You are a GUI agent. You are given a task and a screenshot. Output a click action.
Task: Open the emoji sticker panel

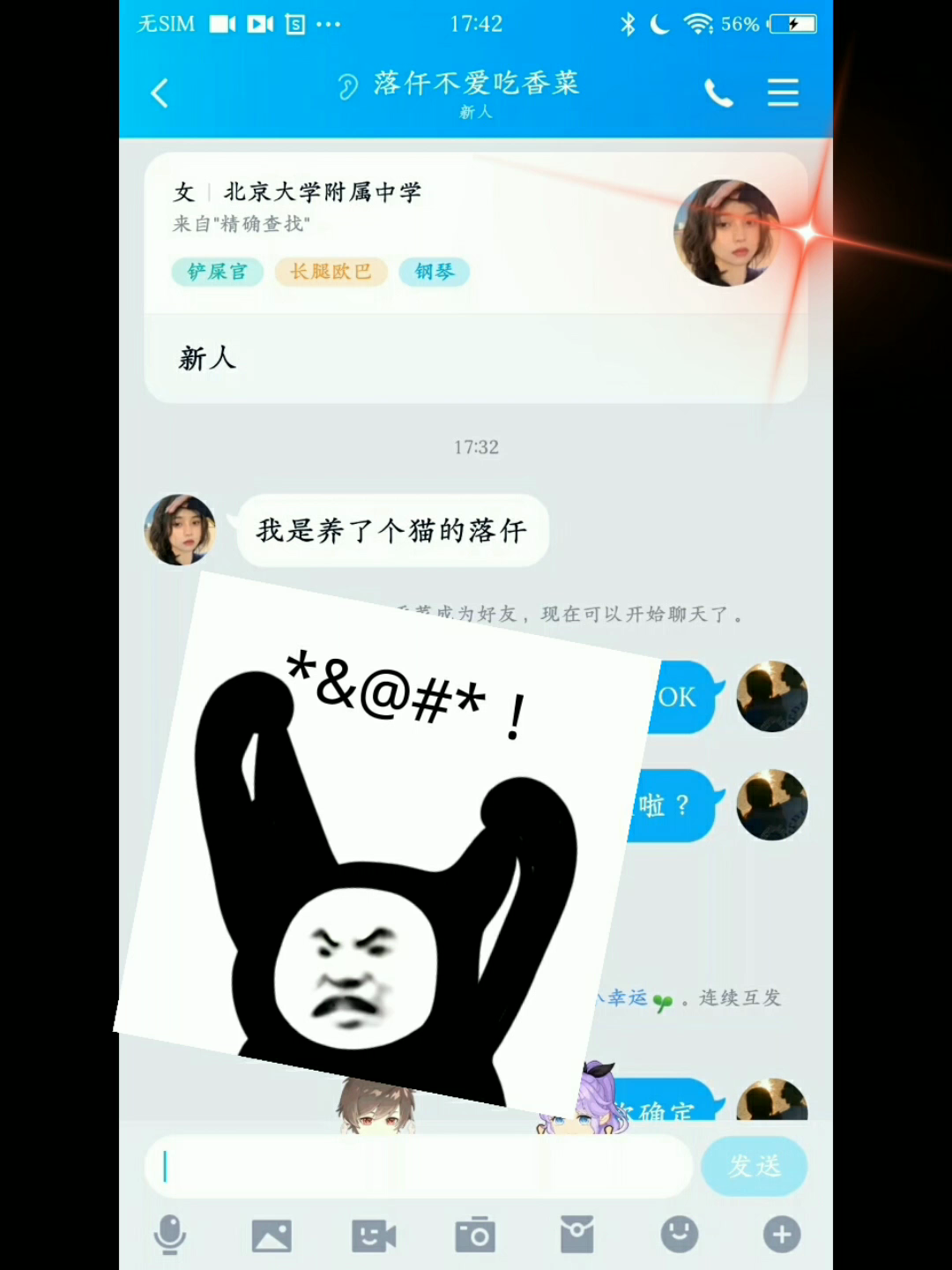pyautogui.click(x=680, y=1235)
